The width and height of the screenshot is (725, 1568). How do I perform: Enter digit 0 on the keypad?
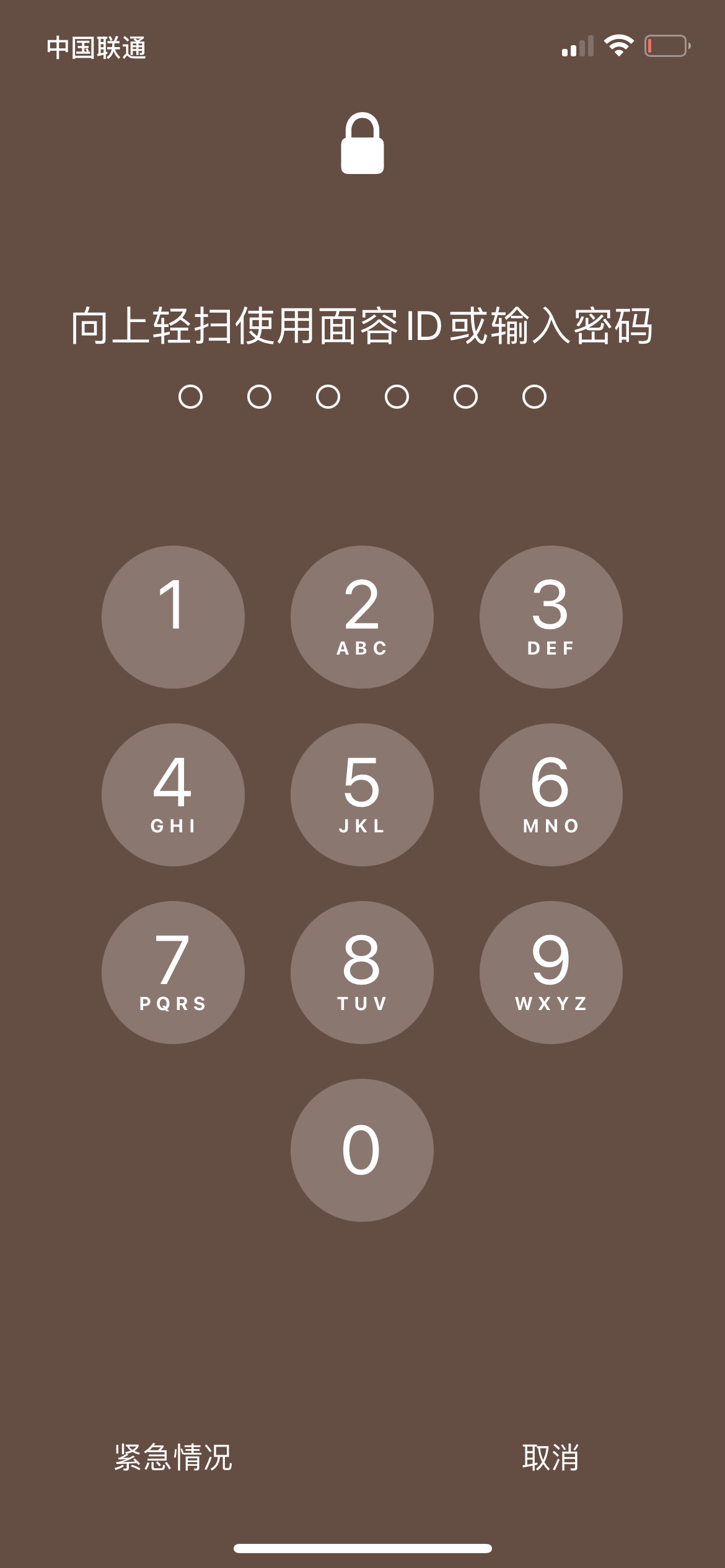click(x=362, y=1150)
